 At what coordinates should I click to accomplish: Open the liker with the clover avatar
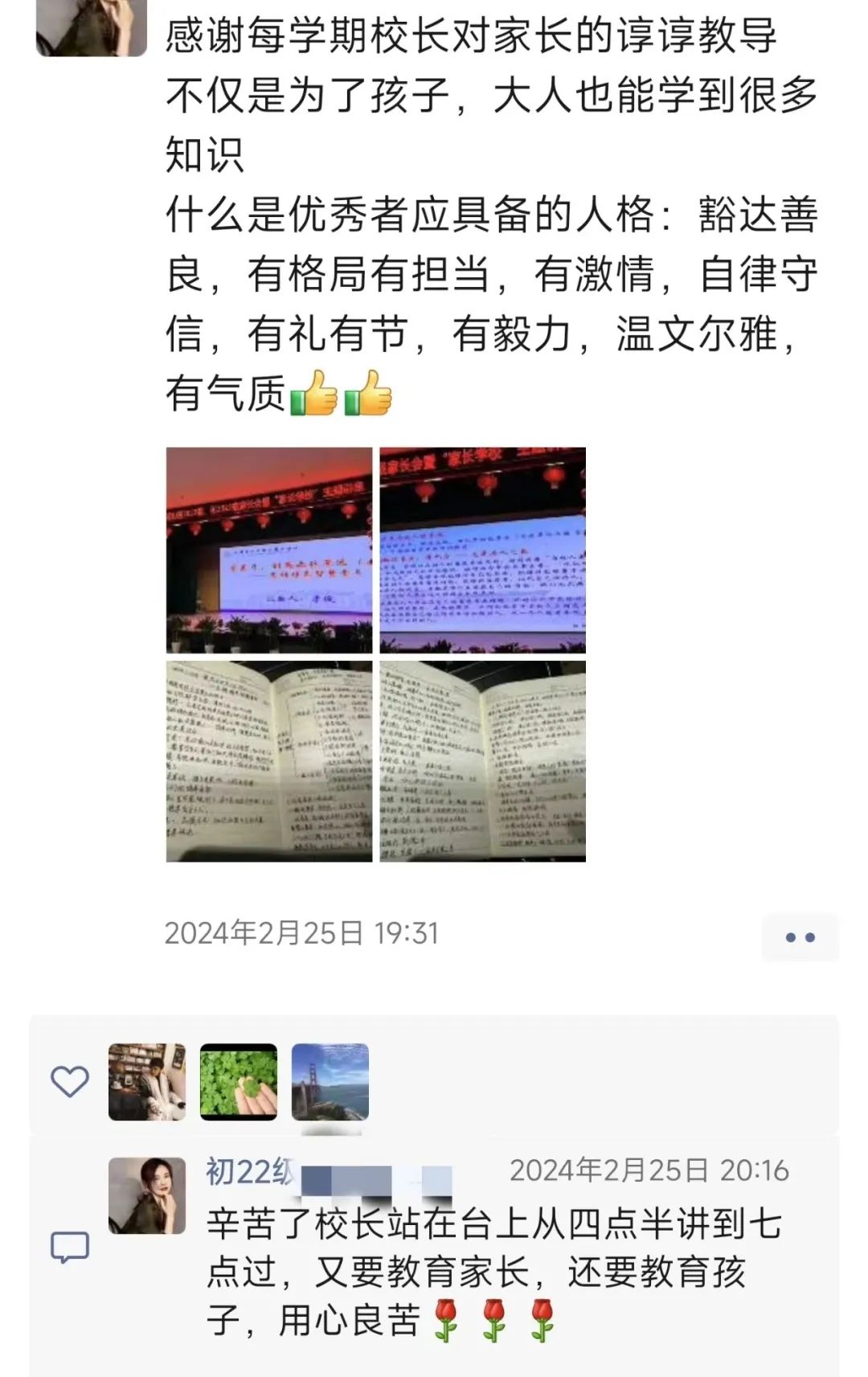(239, 1082)
